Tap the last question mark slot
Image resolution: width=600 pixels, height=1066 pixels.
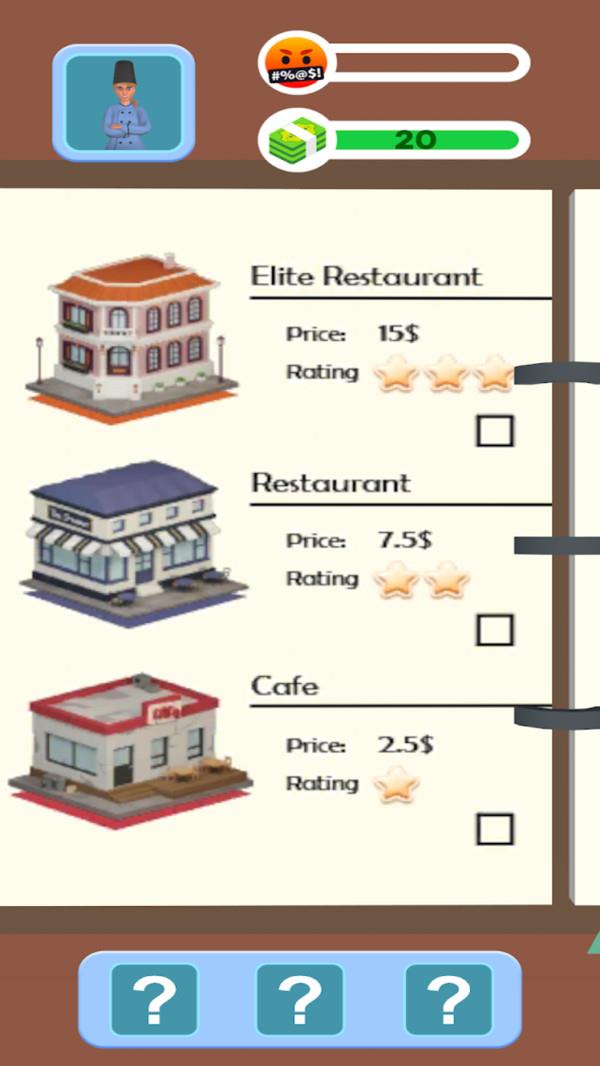pos(448,999)
